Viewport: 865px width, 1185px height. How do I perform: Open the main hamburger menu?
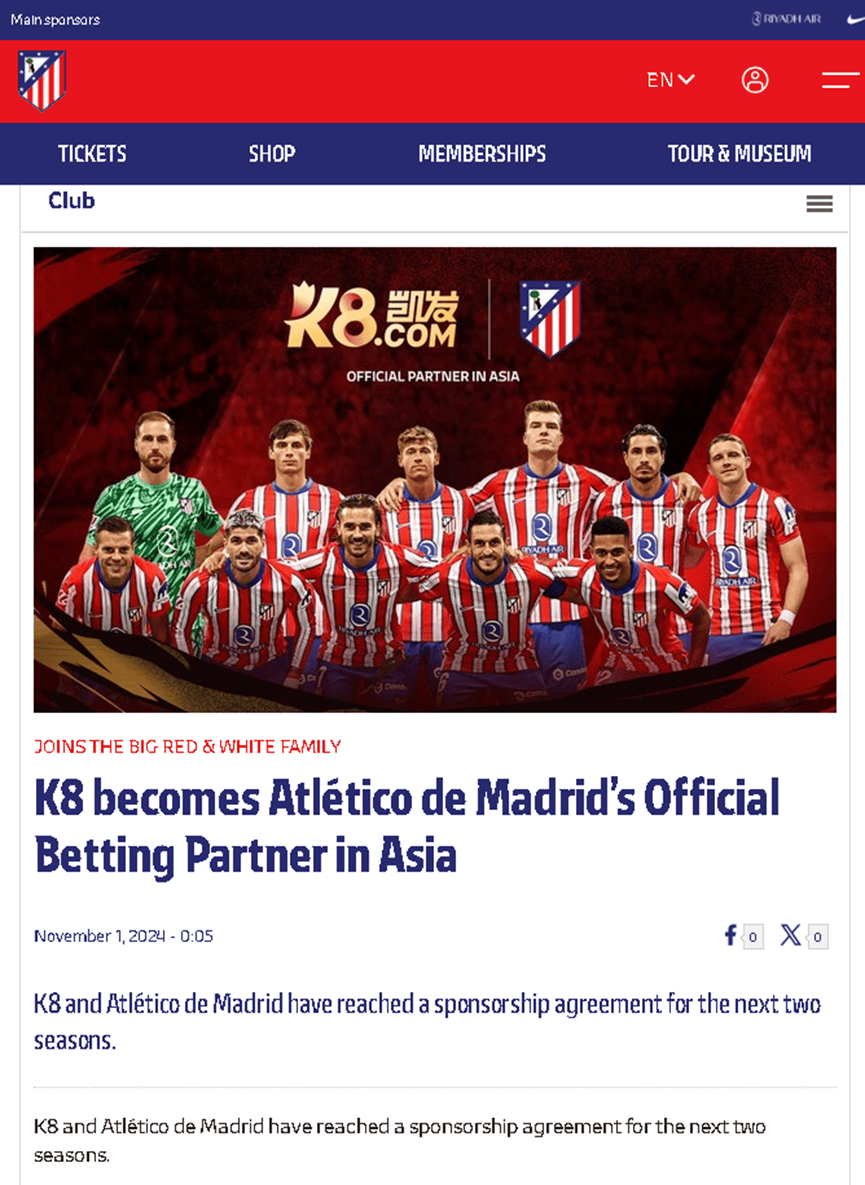pyautogui.click(x=839, y=80)
